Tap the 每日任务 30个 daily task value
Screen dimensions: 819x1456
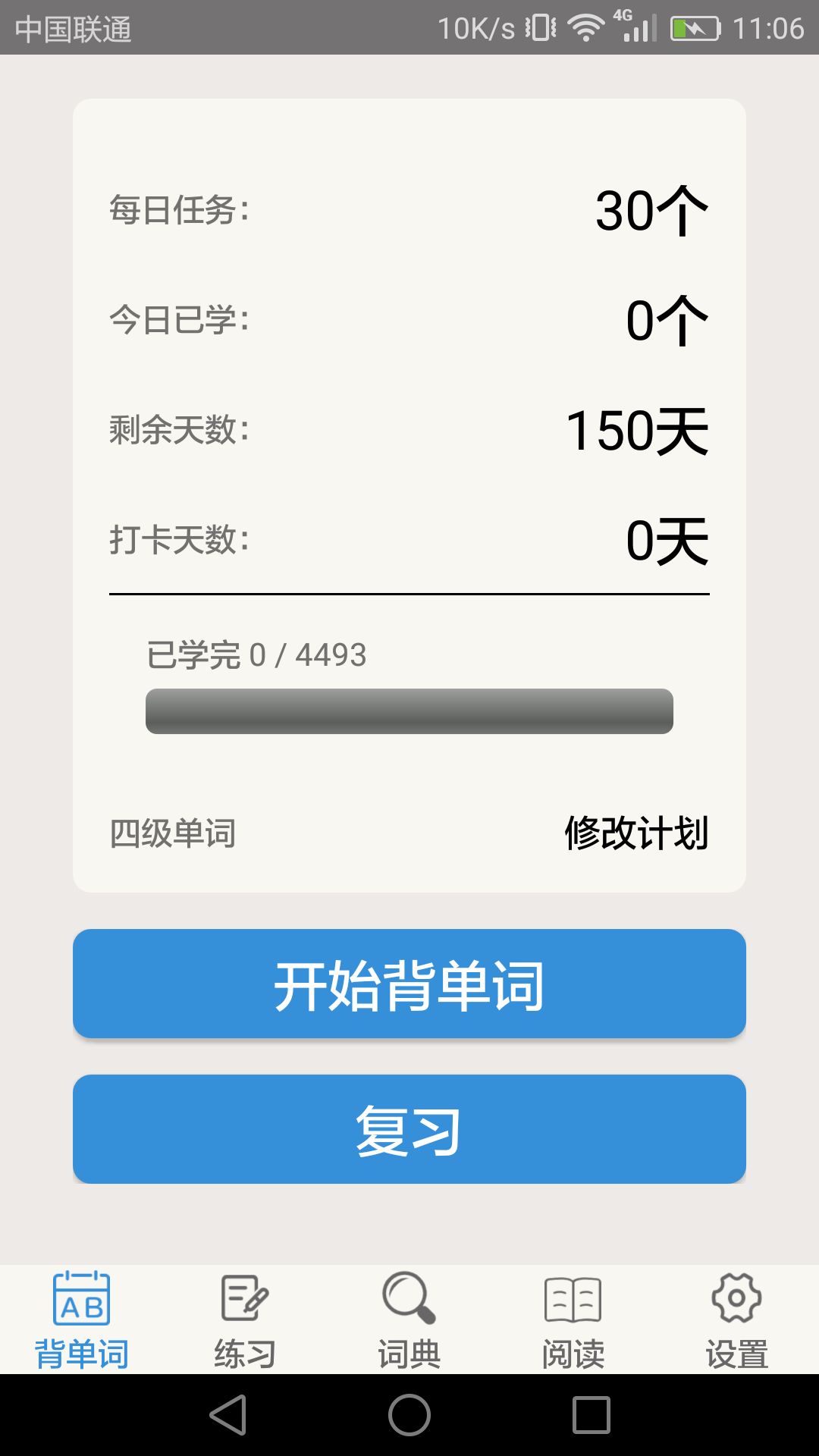tap(652, 211)
